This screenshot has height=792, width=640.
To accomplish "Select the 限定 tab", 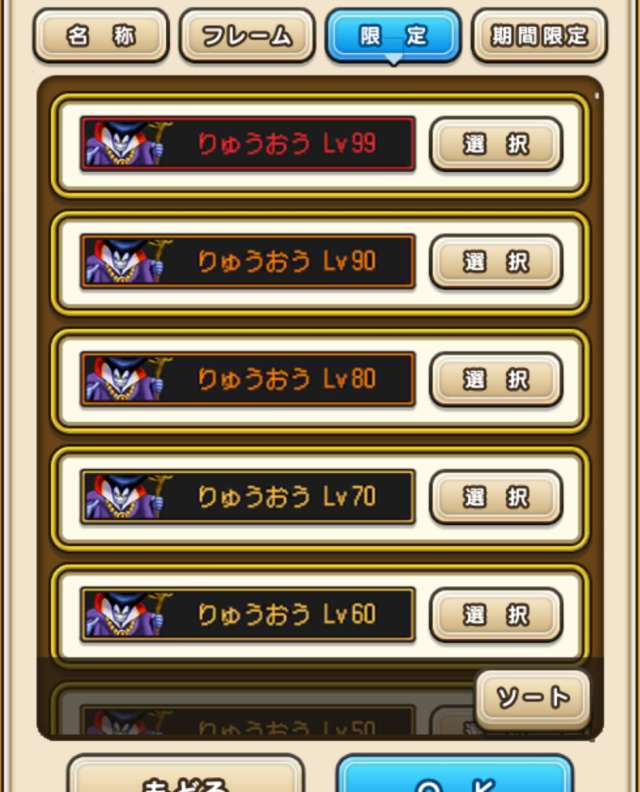I will 393,37.
